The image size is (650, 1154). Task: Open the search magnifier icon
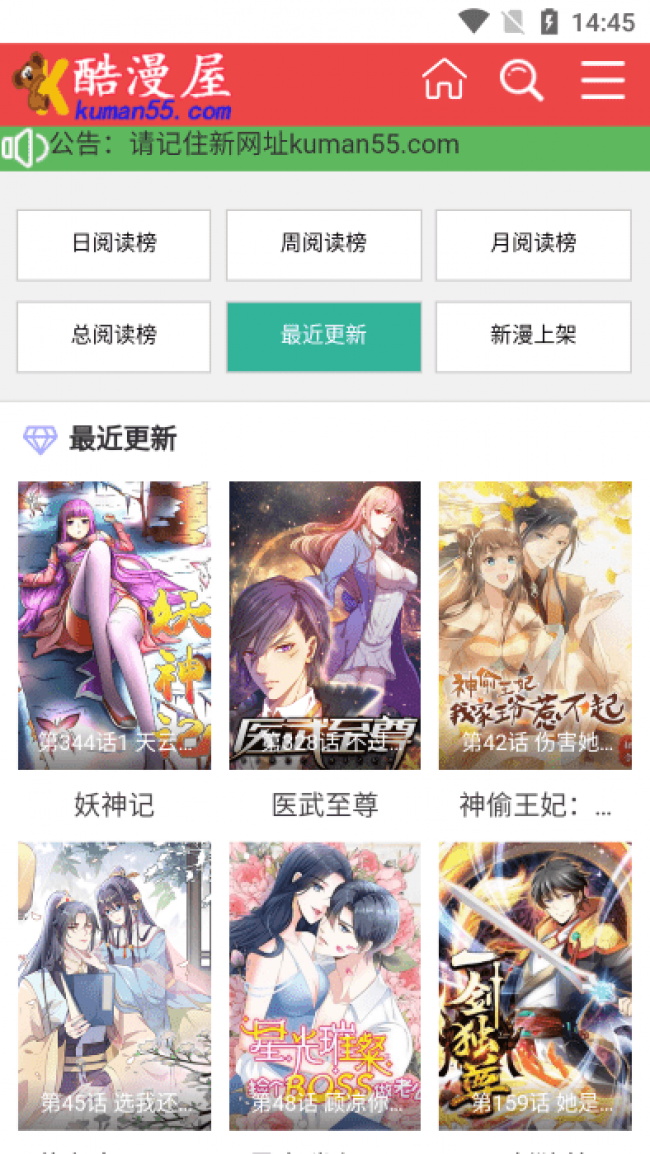(x=521, y=79)
